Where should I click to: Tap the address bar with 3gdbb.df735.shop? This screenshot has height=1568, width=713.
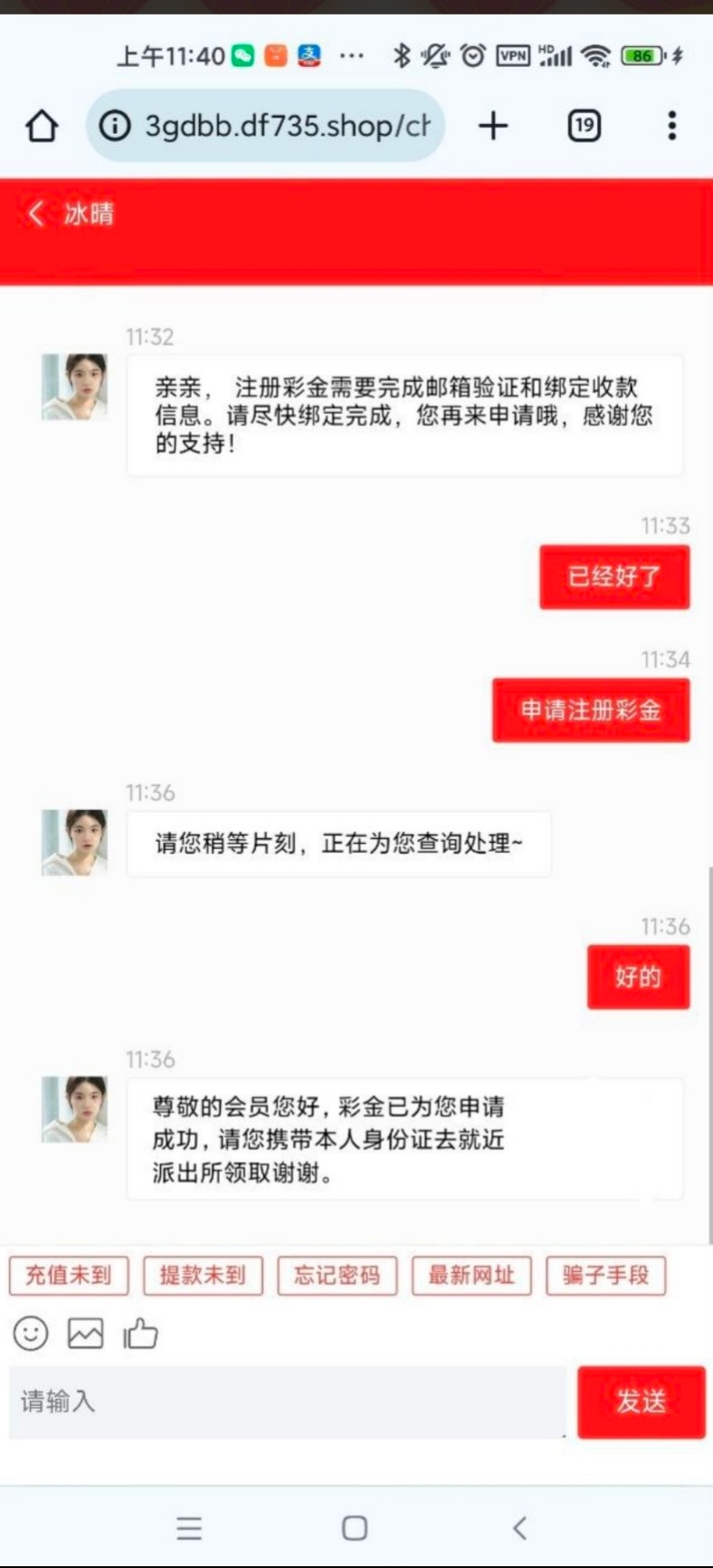click(265, 126)
